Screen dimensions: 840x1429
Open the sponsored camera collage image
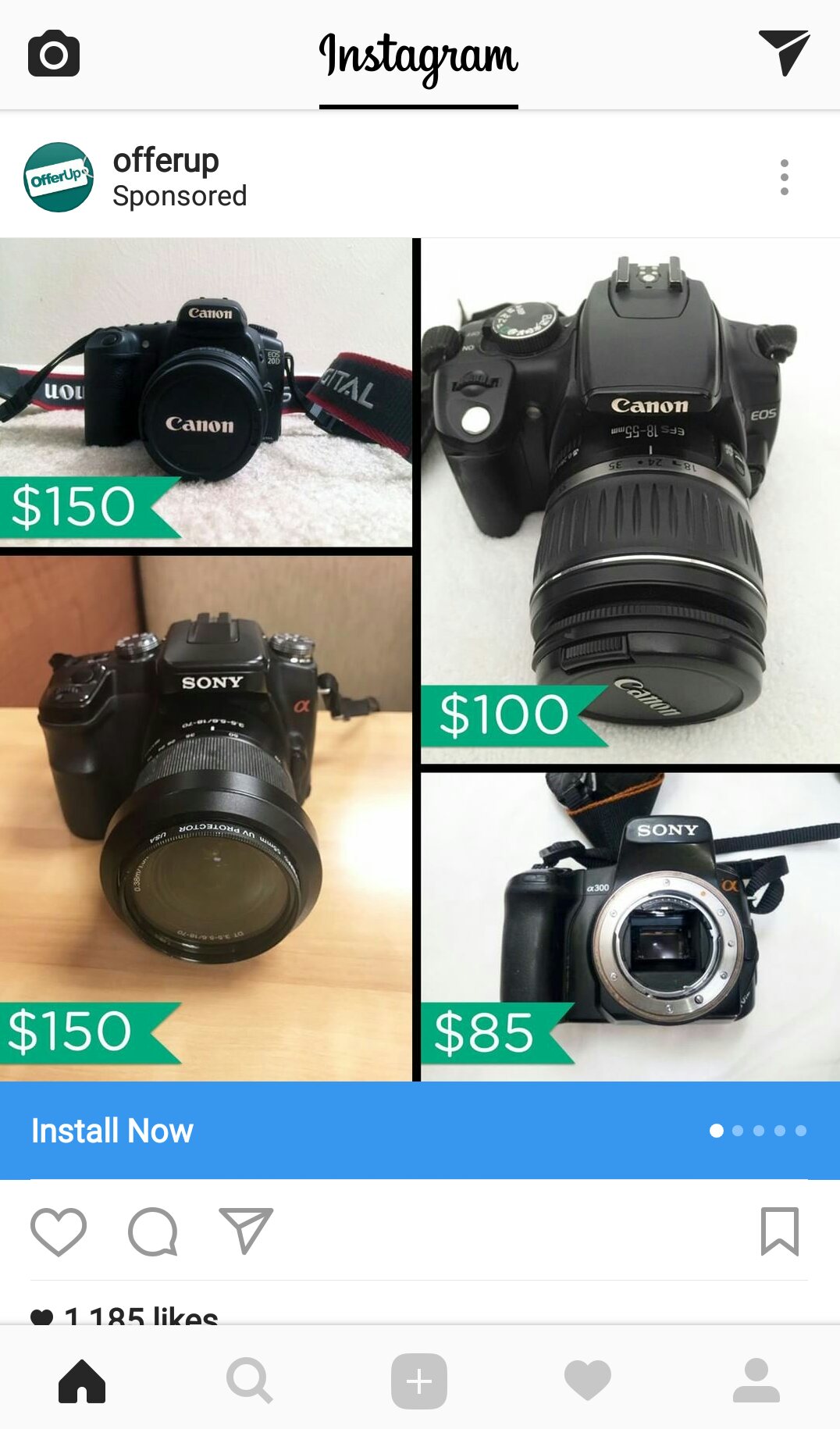tap(420, 660)
